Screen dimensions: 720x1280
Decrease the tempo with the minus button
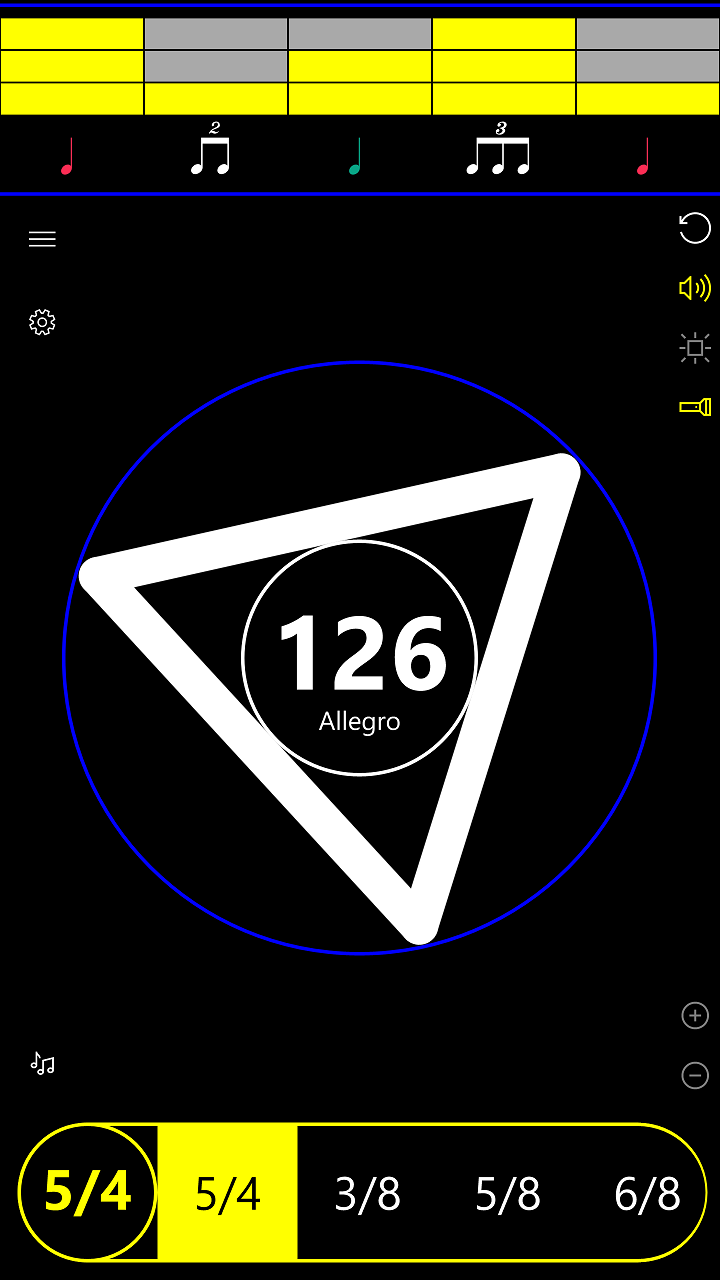pyautogui.click(x=695, y=1076)
